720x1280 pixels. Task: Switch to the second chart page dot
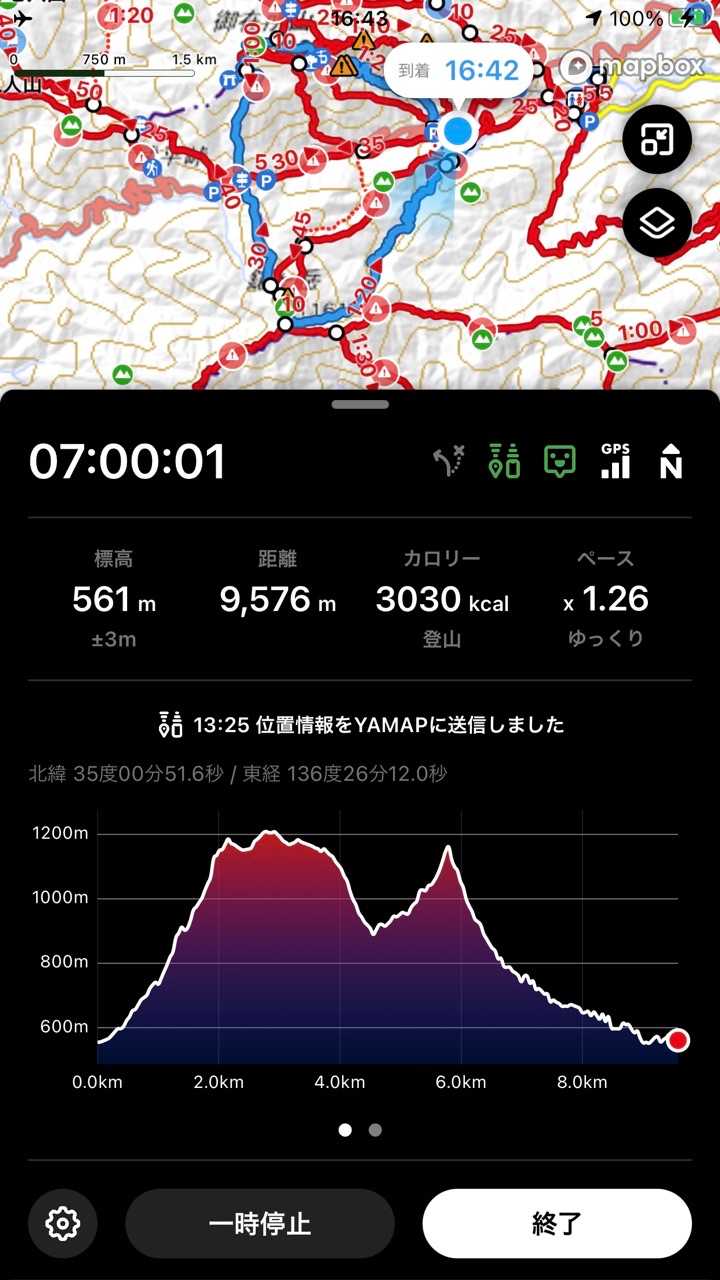point(375,1130)
